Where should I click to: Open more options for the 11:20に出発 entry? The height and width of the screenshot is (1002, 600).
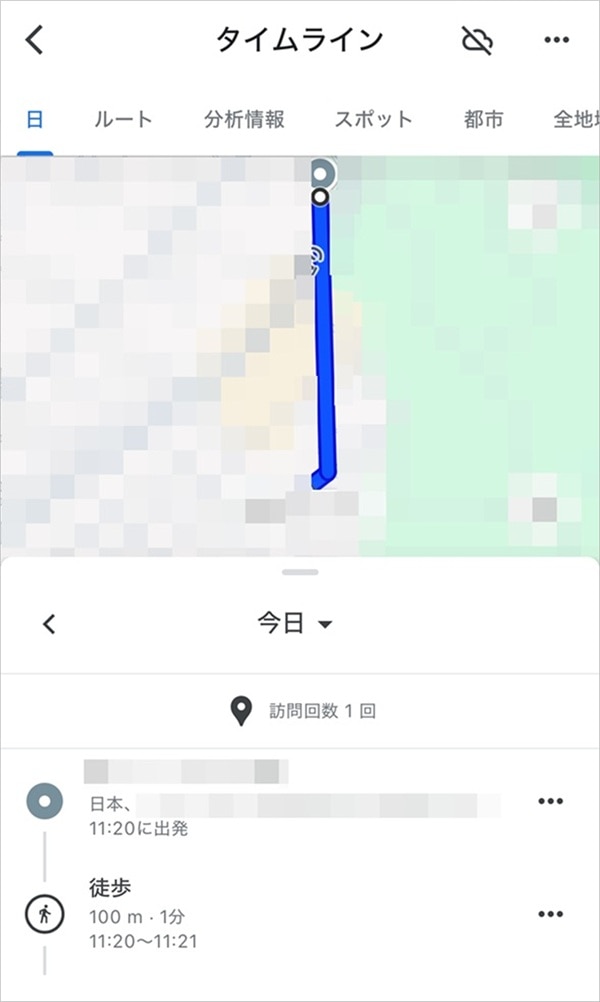551,801
